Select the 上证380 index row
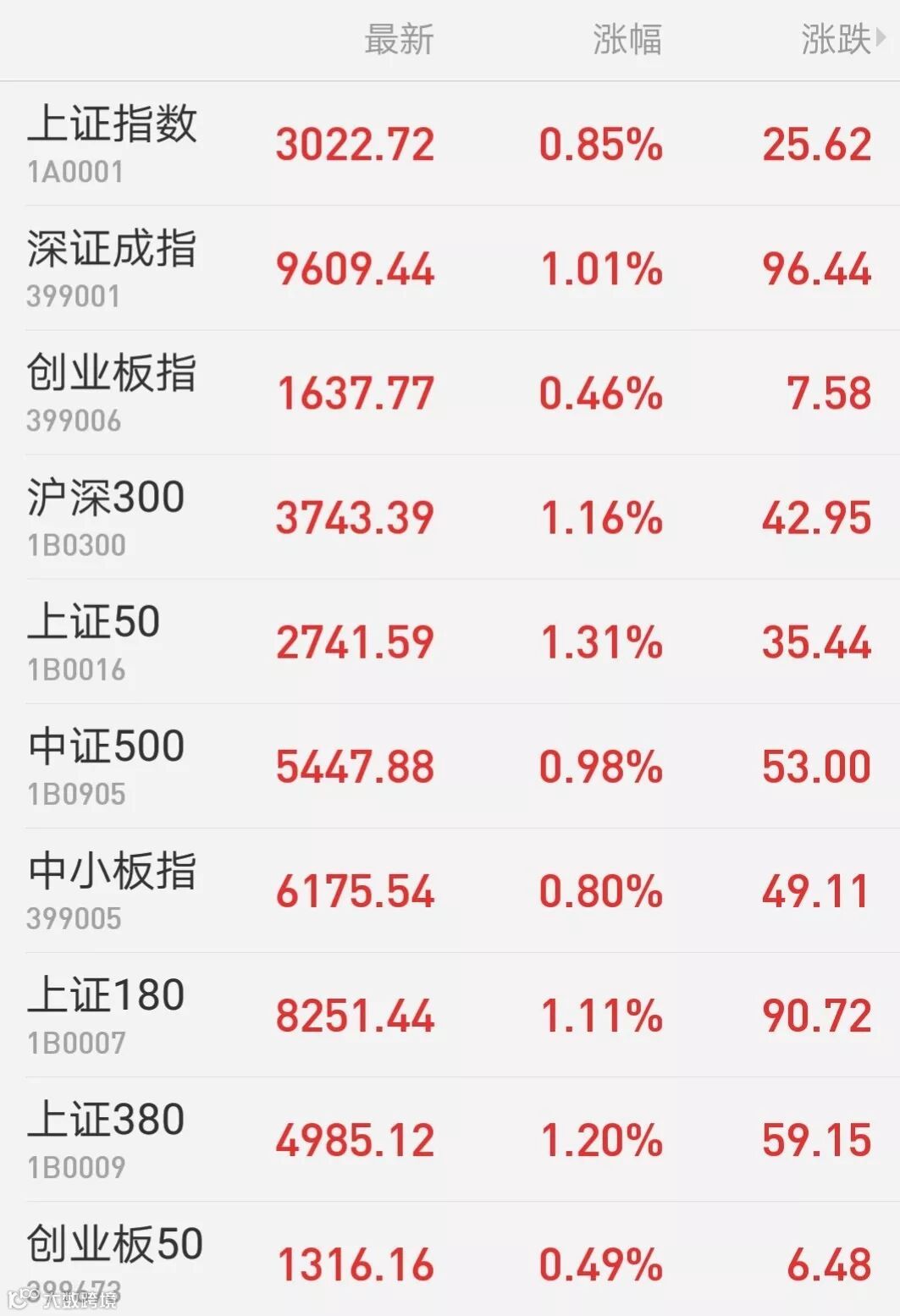This screenshot has width=900, height=1316. (x=450, y=1139)
